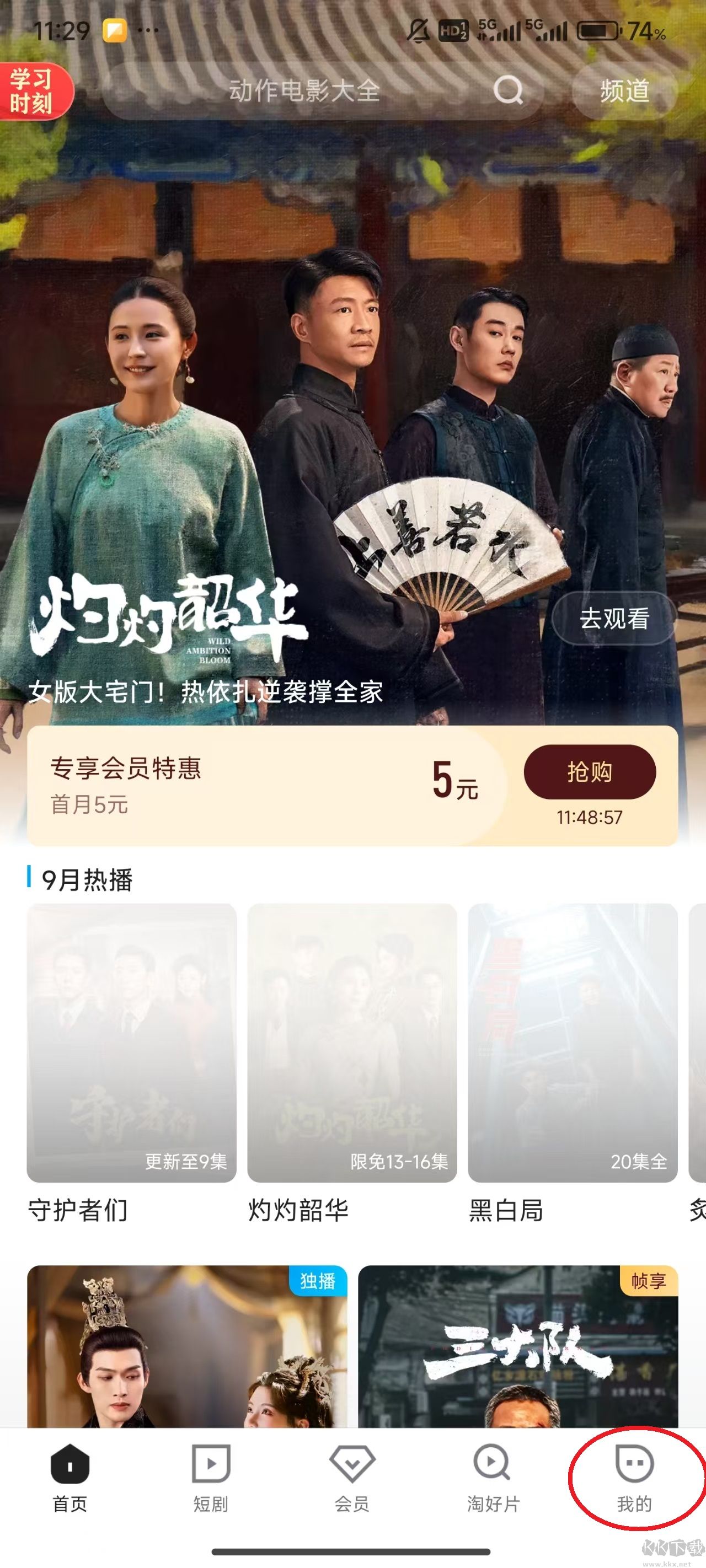Screen dimensions: 706x1568
Task: Tap the 独播 exclusive badge on the poster
Action: (x=317, y=1281)
